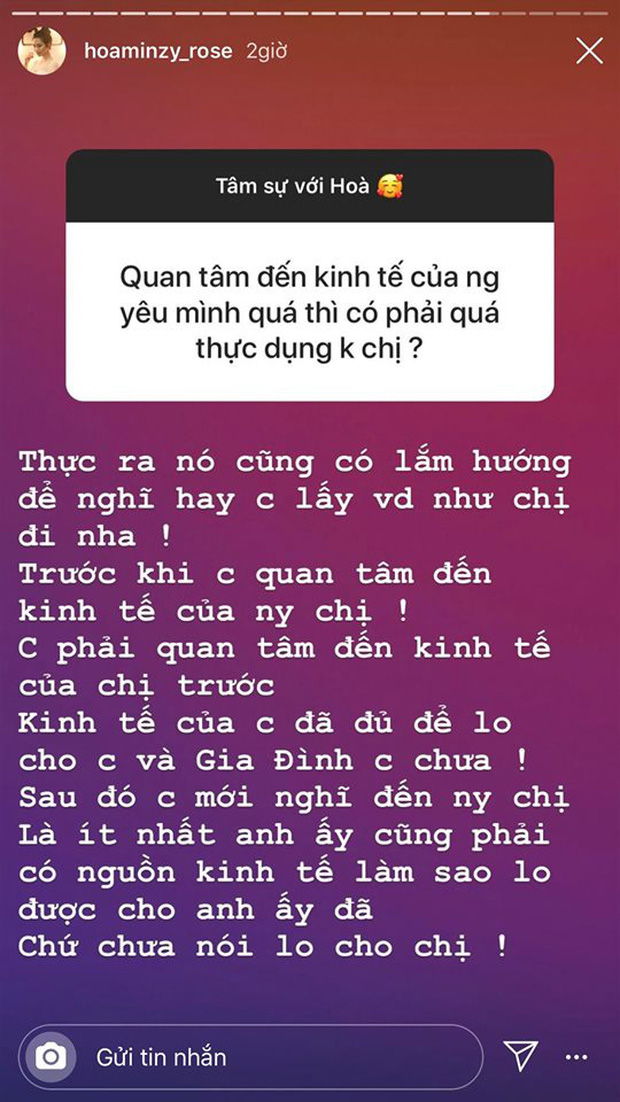Close the story viewer
Screen dimensions: 620x1102
(x=589, y=50)
